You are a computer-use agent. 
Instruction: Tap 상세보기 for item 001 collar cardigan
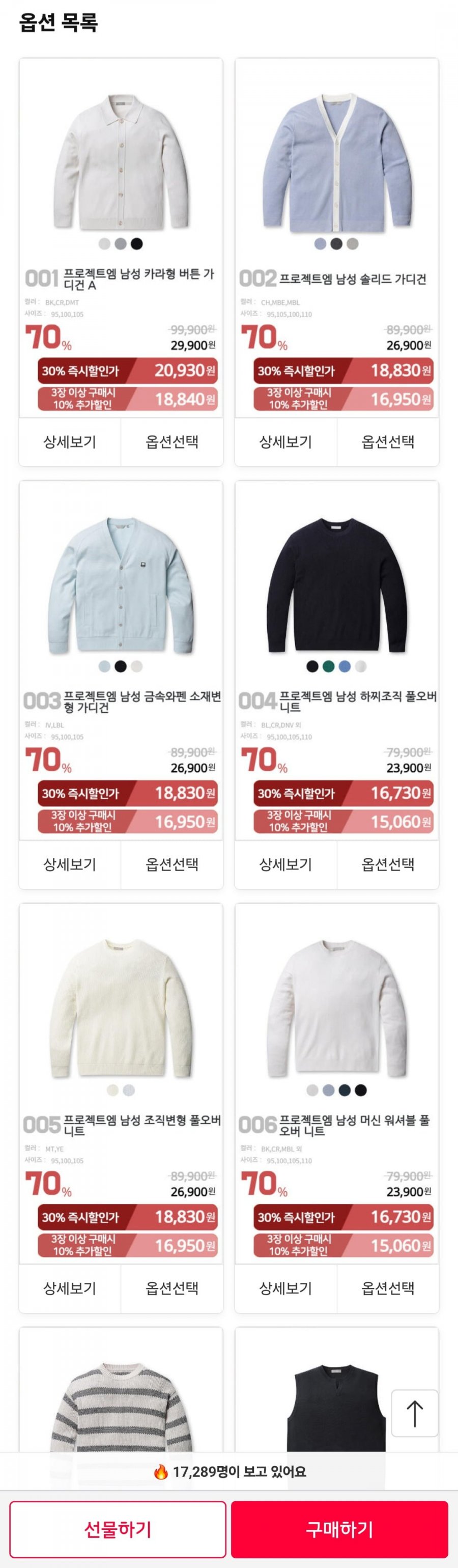tap(69, 442)
